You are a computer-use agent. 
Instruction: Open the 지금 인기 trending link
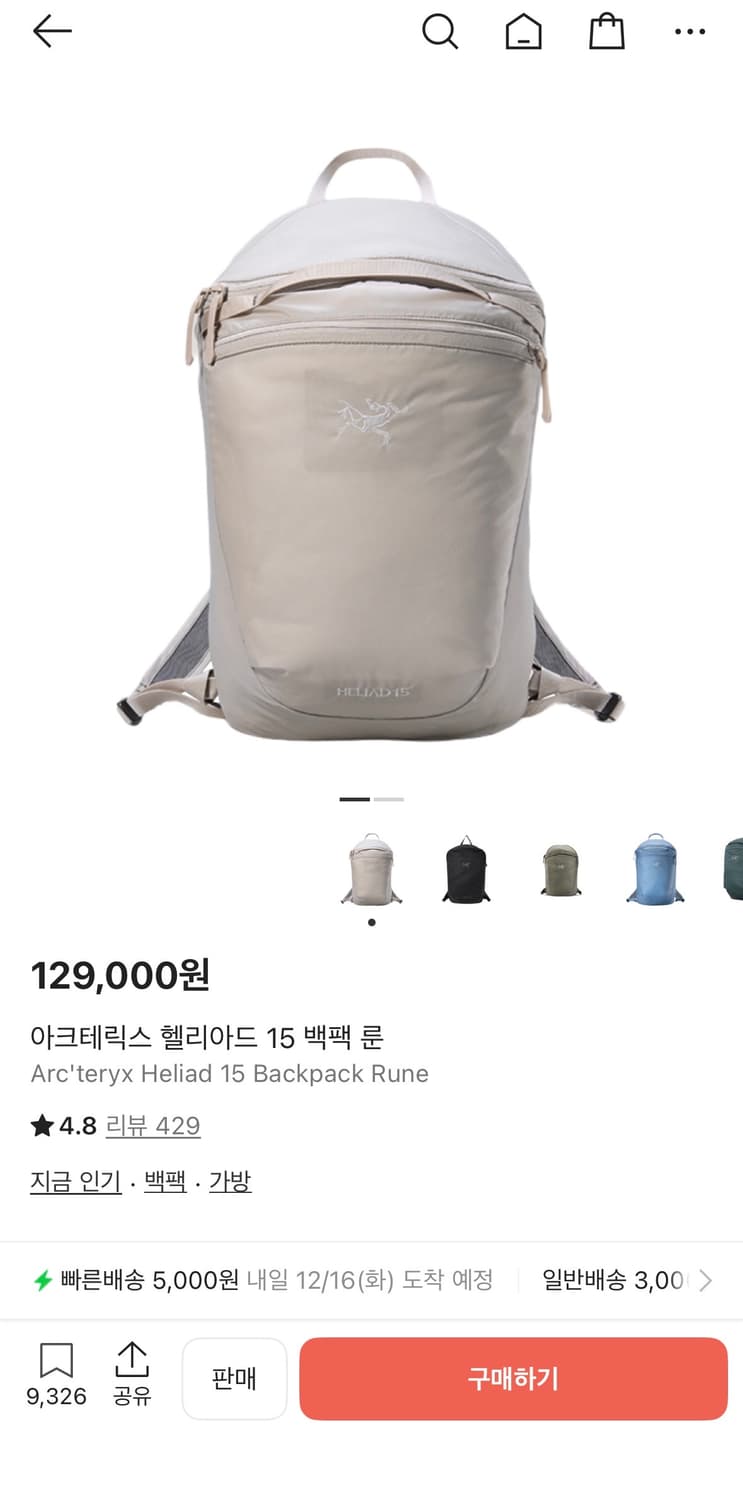point(75,1182)
